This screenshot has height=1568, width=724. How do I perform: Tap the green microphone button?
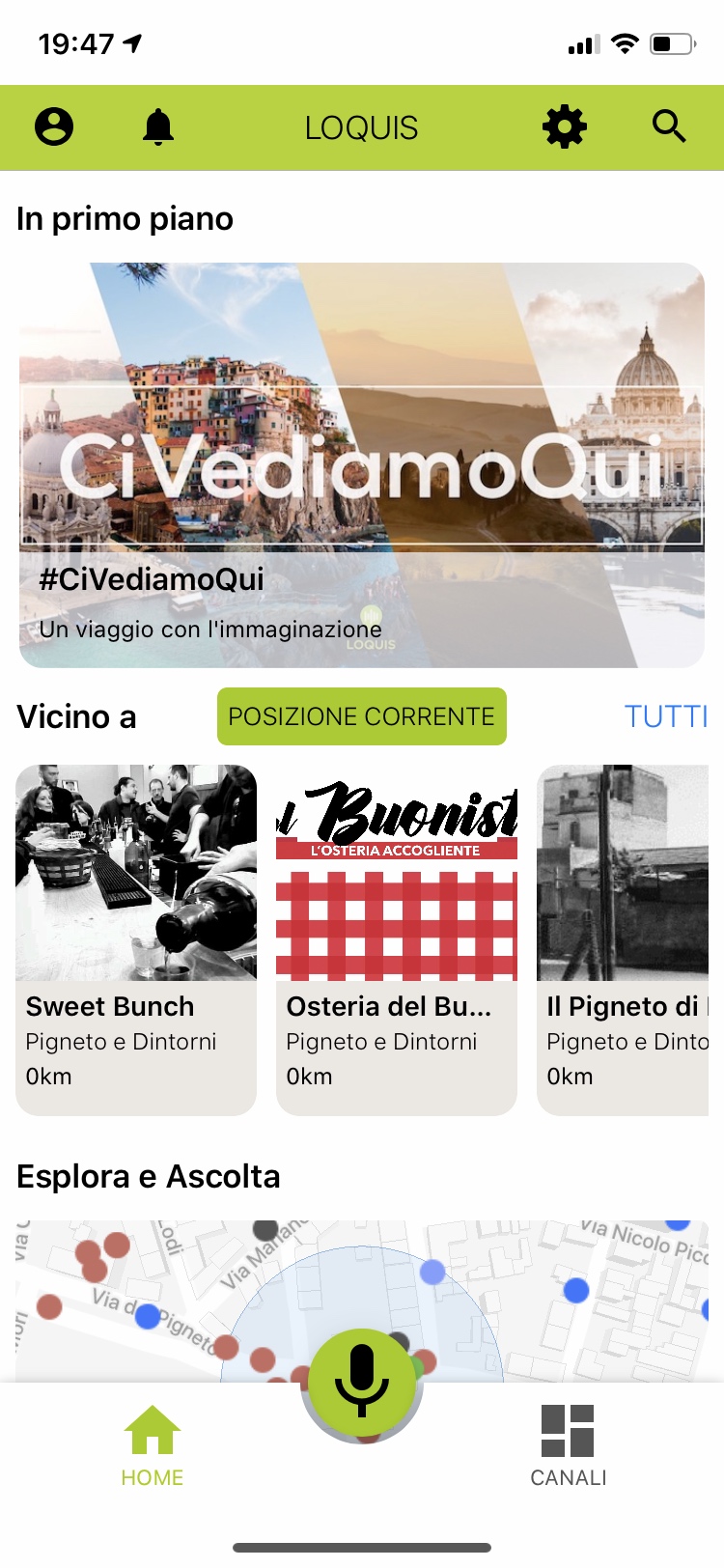pyautogui.click(x=362, y=1383)
